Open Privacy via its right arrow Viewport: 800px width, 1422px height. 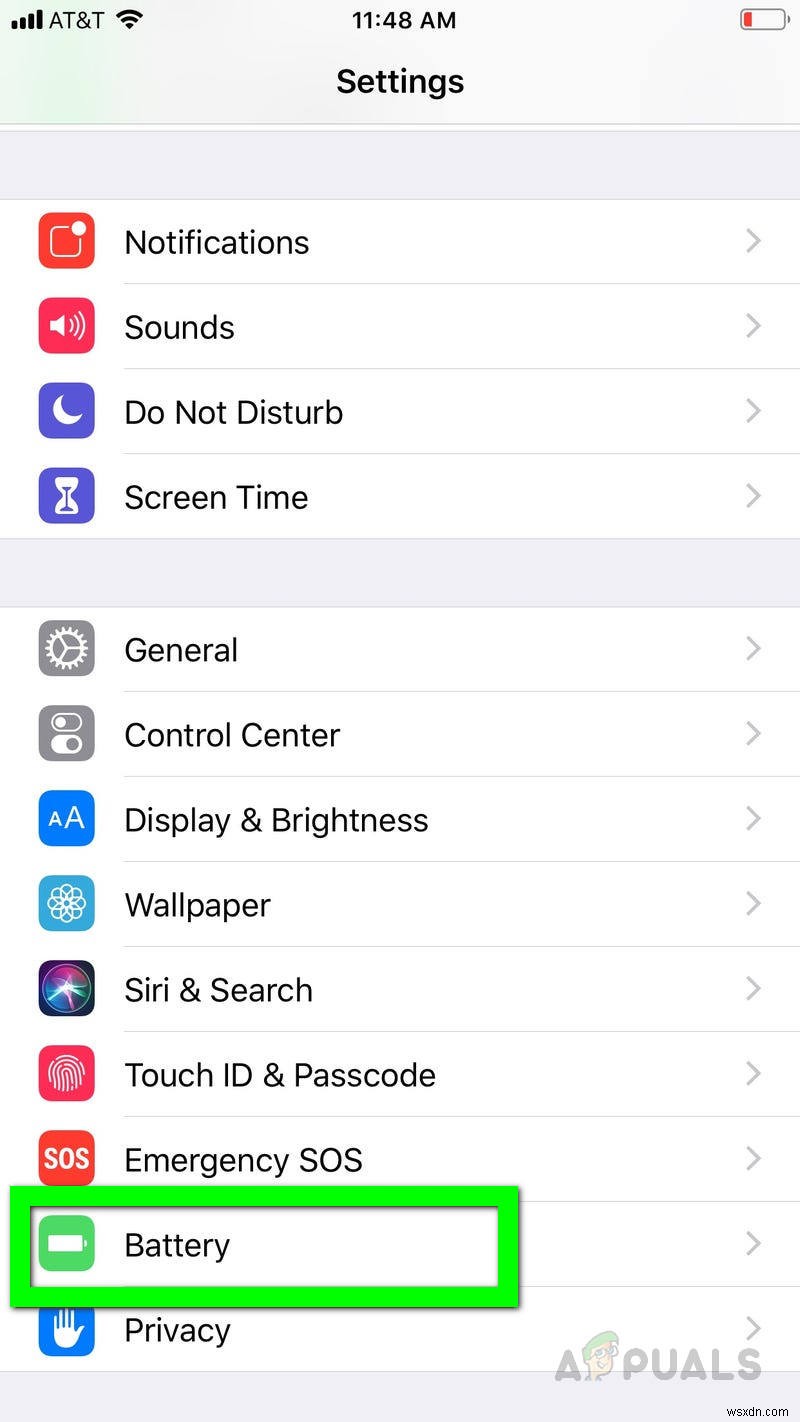coord(753,1329)
